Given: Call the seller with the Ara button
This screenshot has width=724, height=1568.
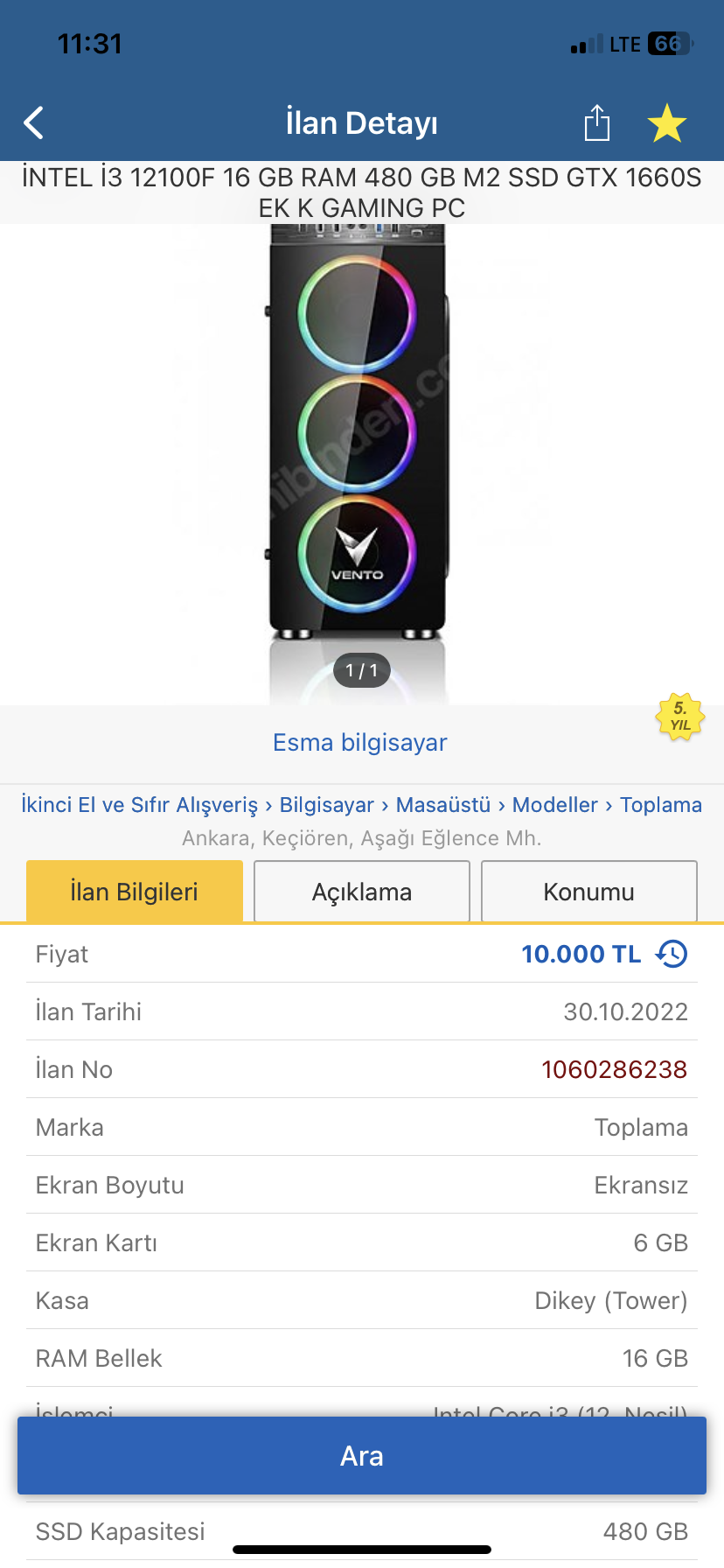Looking at the screenshot, I should point(362,1456).
